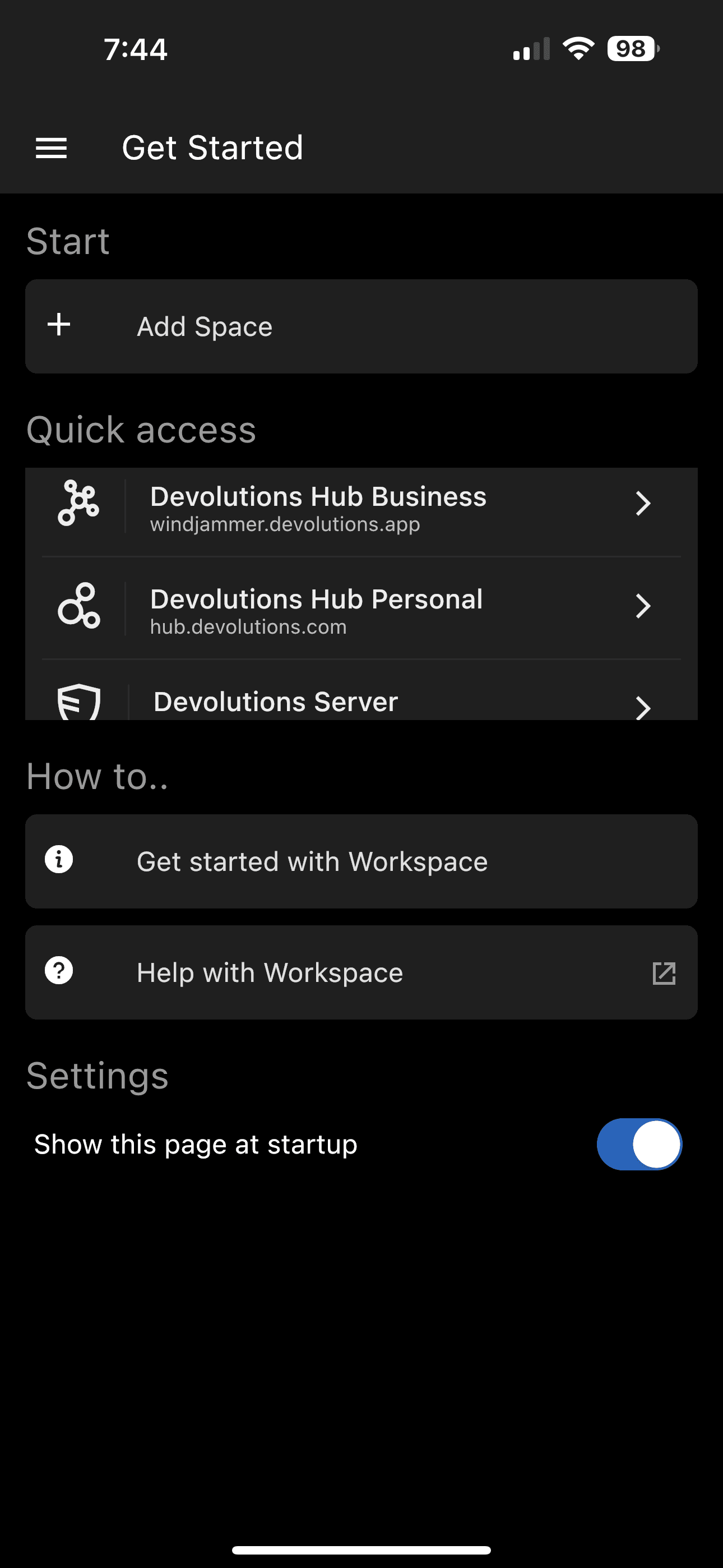The height and width of the screenshot is (1568, 723).
Task: Open Devolutions Hub Business quick access
Action: pyautogui.click(x=360, y=509)
